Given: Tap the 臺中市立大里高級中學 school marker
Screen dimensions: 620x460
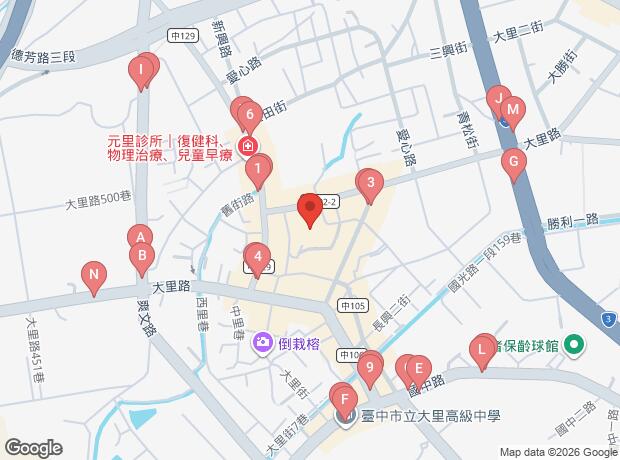Looking at the screenshot, I should pyautogui.click(x=344, y=417).
